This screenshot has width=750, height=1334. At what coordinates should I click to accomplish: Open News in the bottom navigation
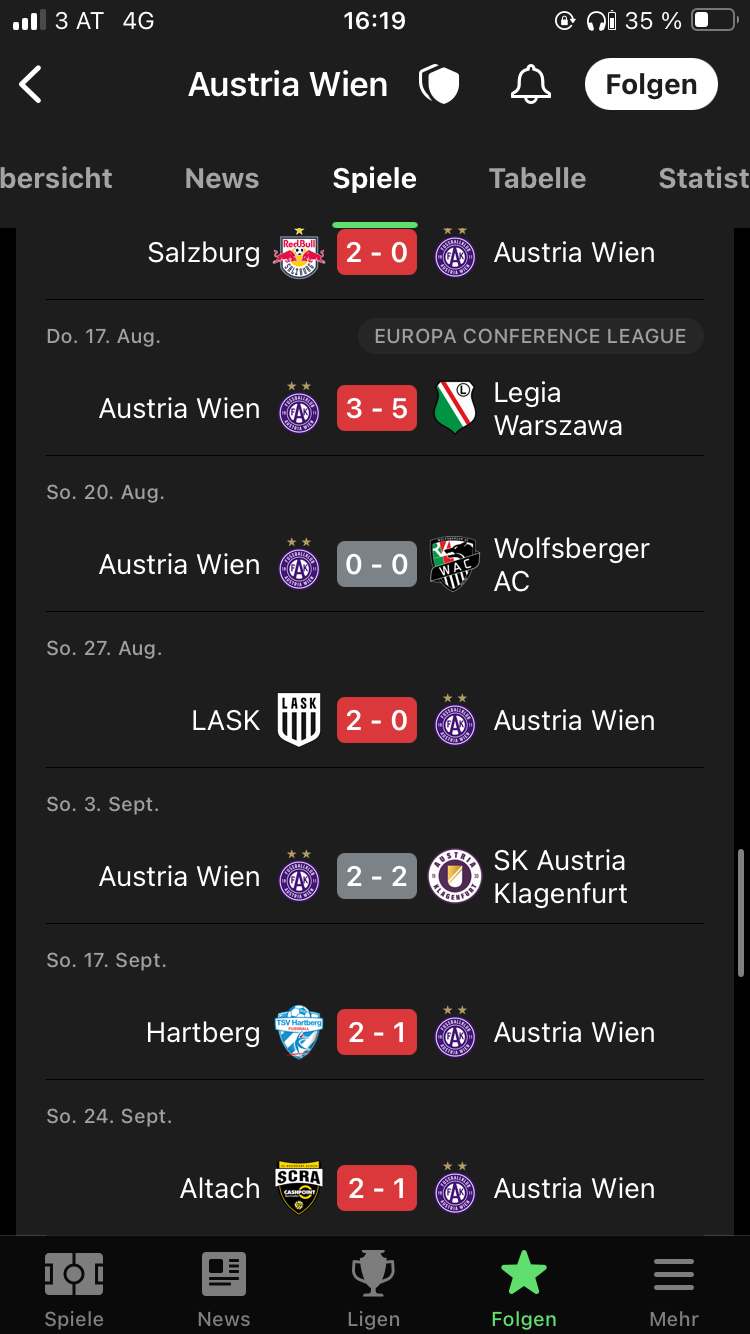pos(224,1290)
